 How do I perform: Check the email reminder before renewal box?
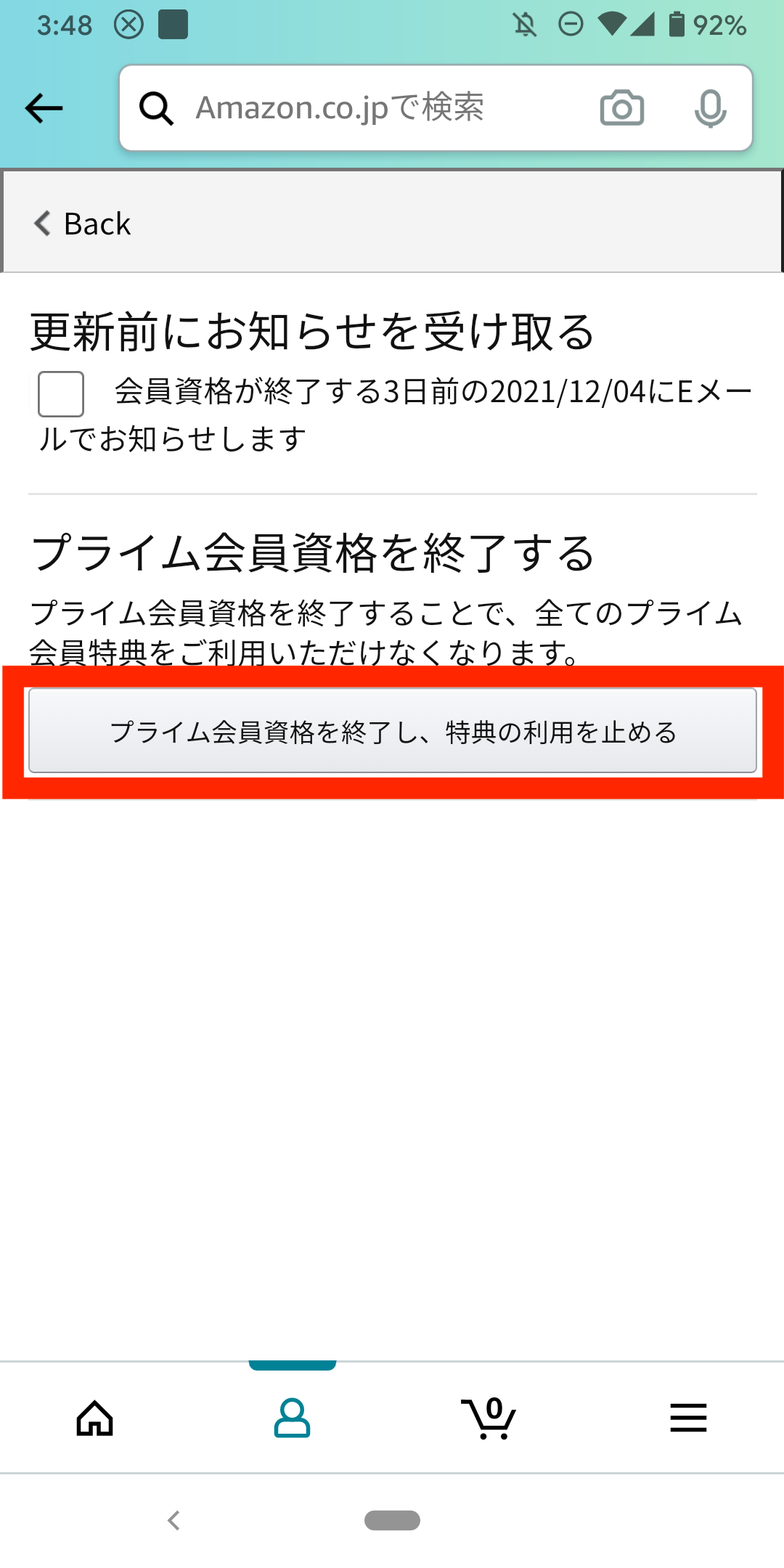[x=61, y=394]
